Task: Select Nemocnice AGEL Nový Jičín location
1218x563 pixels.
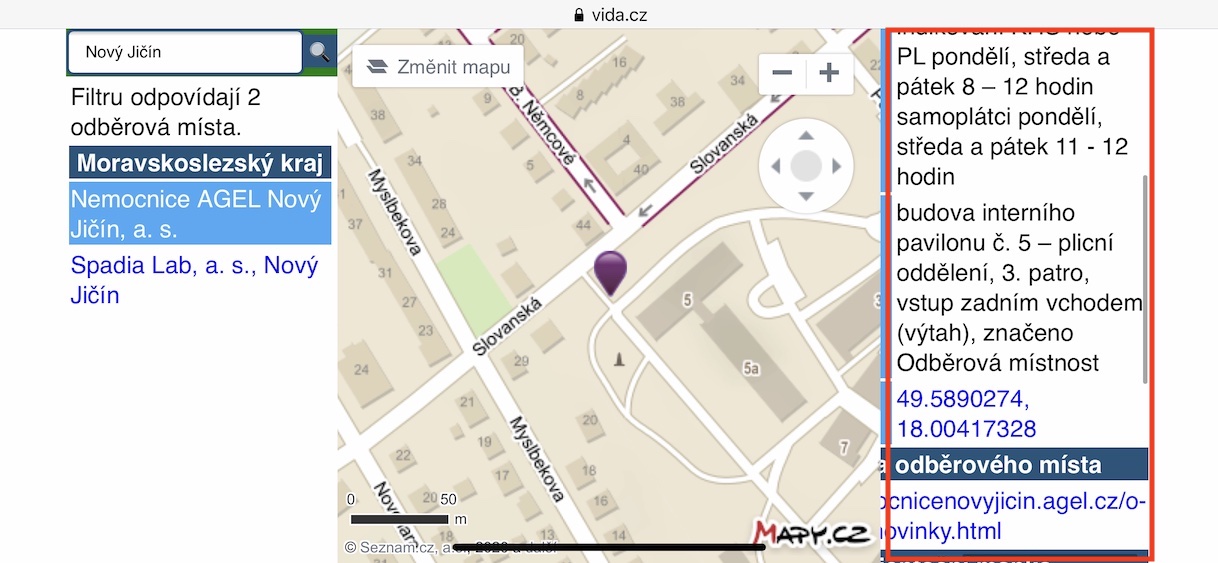Action: coord(199,213)
